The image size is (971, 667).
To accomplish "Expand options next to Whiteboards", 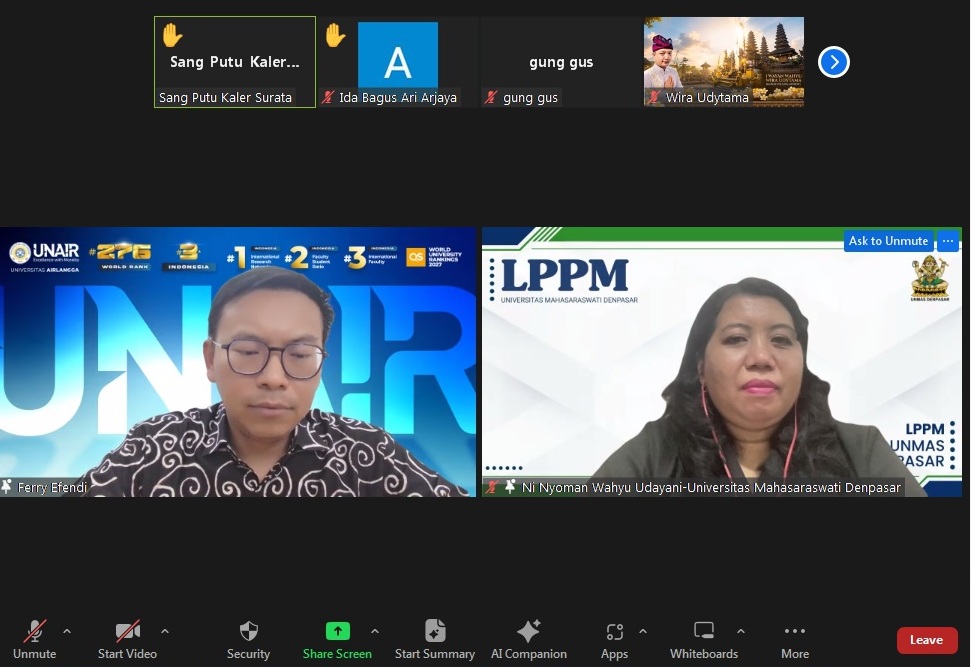I will coord(741,631).
